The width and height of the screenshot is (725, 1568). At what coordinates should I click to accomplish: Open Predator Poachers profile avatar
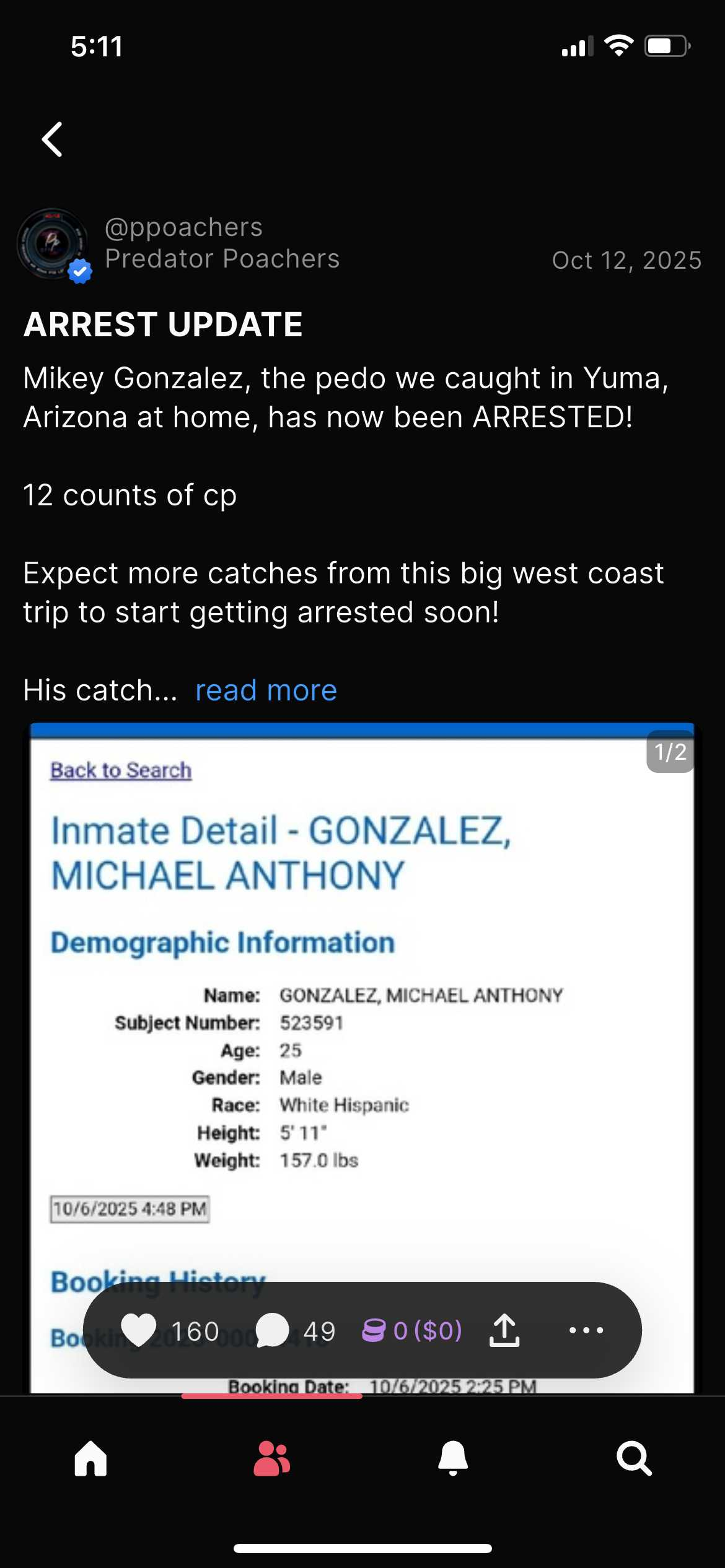point(53,244)
